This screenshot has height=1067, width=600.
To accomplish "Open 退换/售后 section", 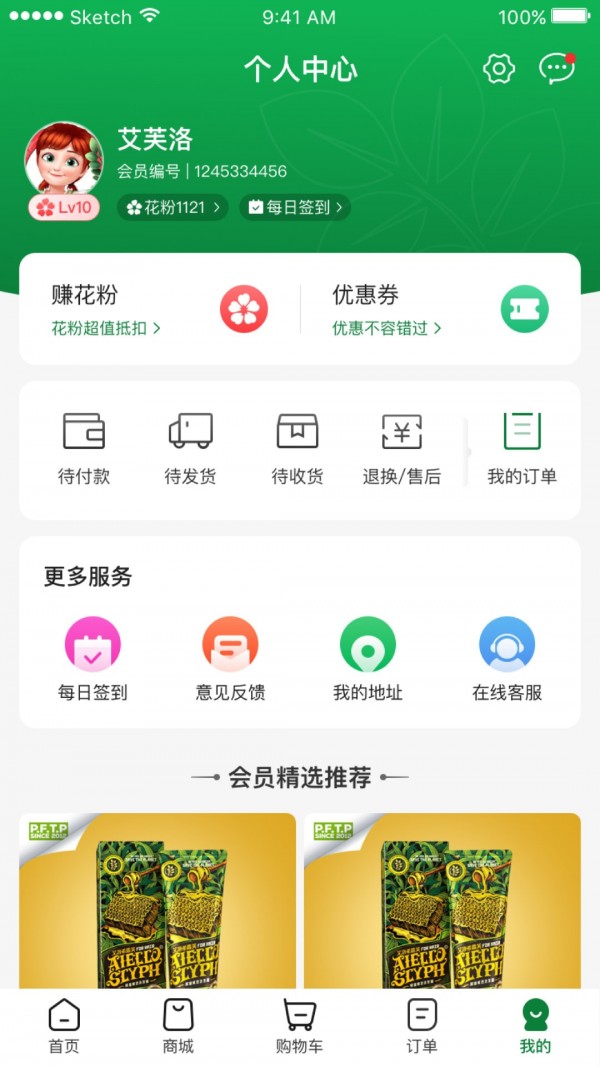I will click(401, 449).
